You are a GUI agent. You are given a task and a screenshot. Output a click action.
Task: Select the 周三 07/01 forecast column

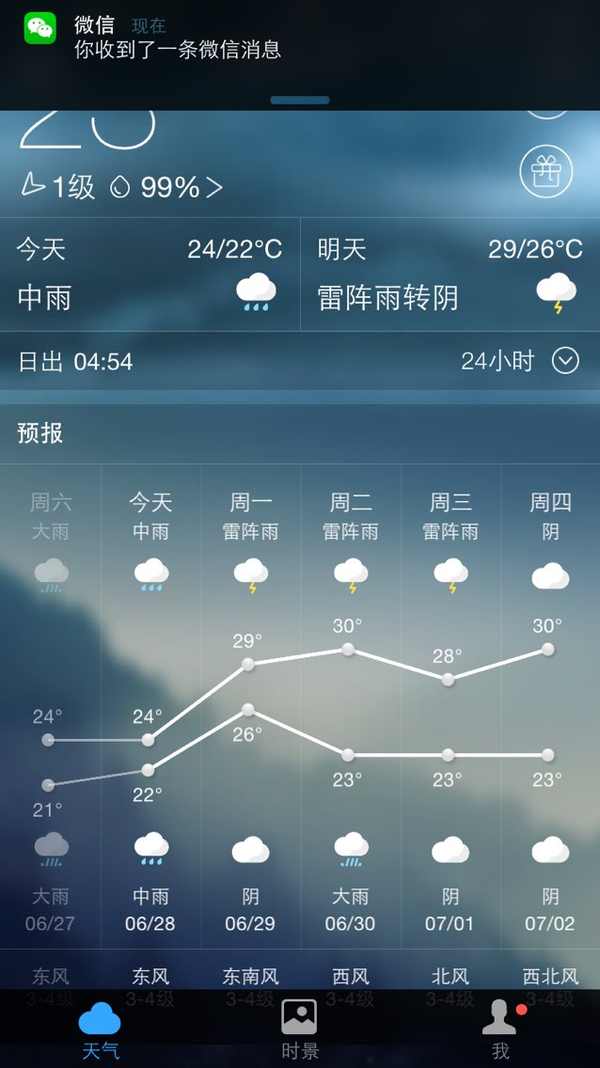[x=451, y=706]
